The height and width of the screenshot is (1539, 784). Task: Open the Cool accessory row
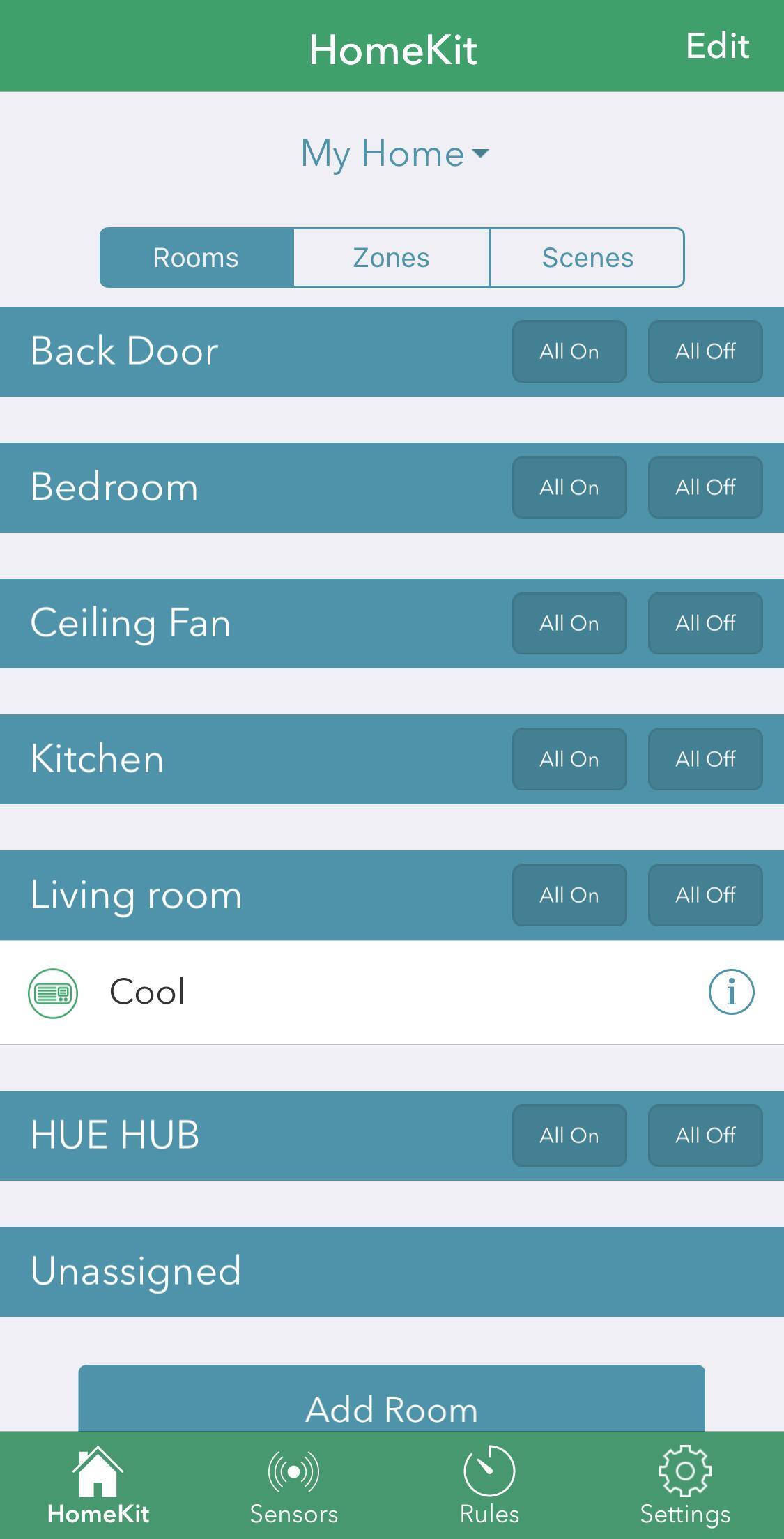[348, 991]
